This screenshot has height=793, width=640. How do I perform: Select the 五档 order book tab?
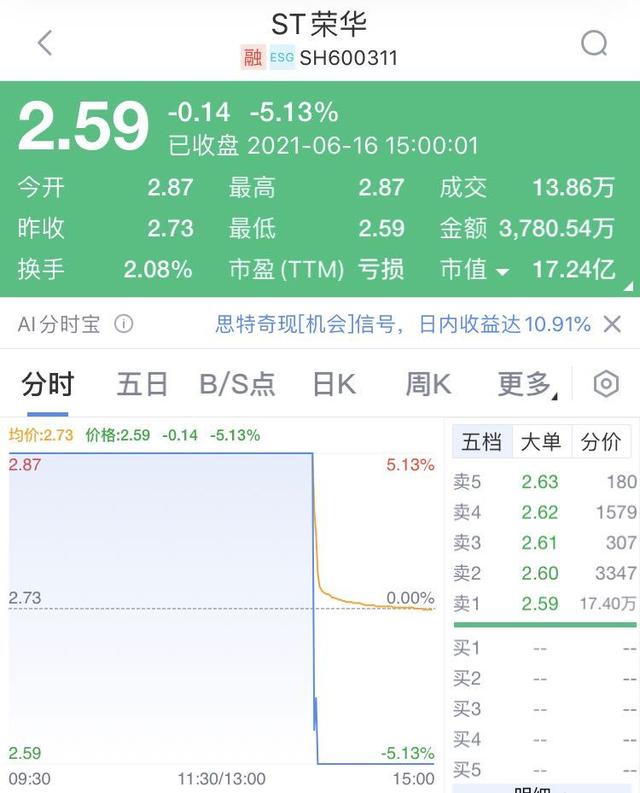482,441
